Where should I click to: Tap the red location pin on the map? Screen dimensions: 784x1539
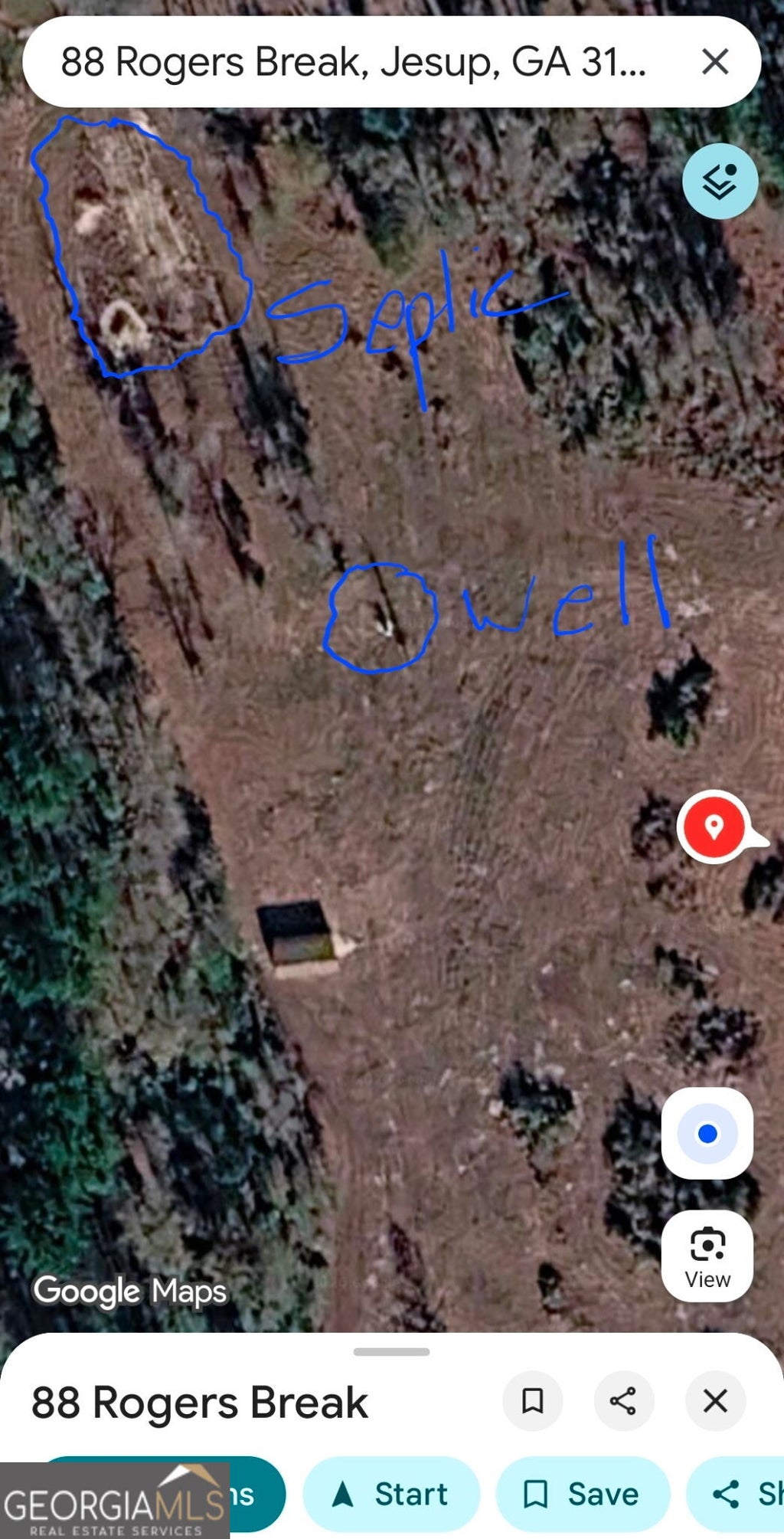tap(714, 827)
